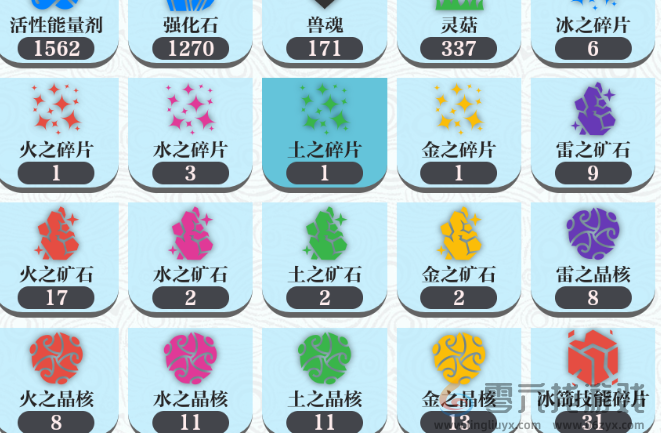661x433 pixels.
Task: Tap the highlighted 土之碎片 item
Action: pos(324,130)
